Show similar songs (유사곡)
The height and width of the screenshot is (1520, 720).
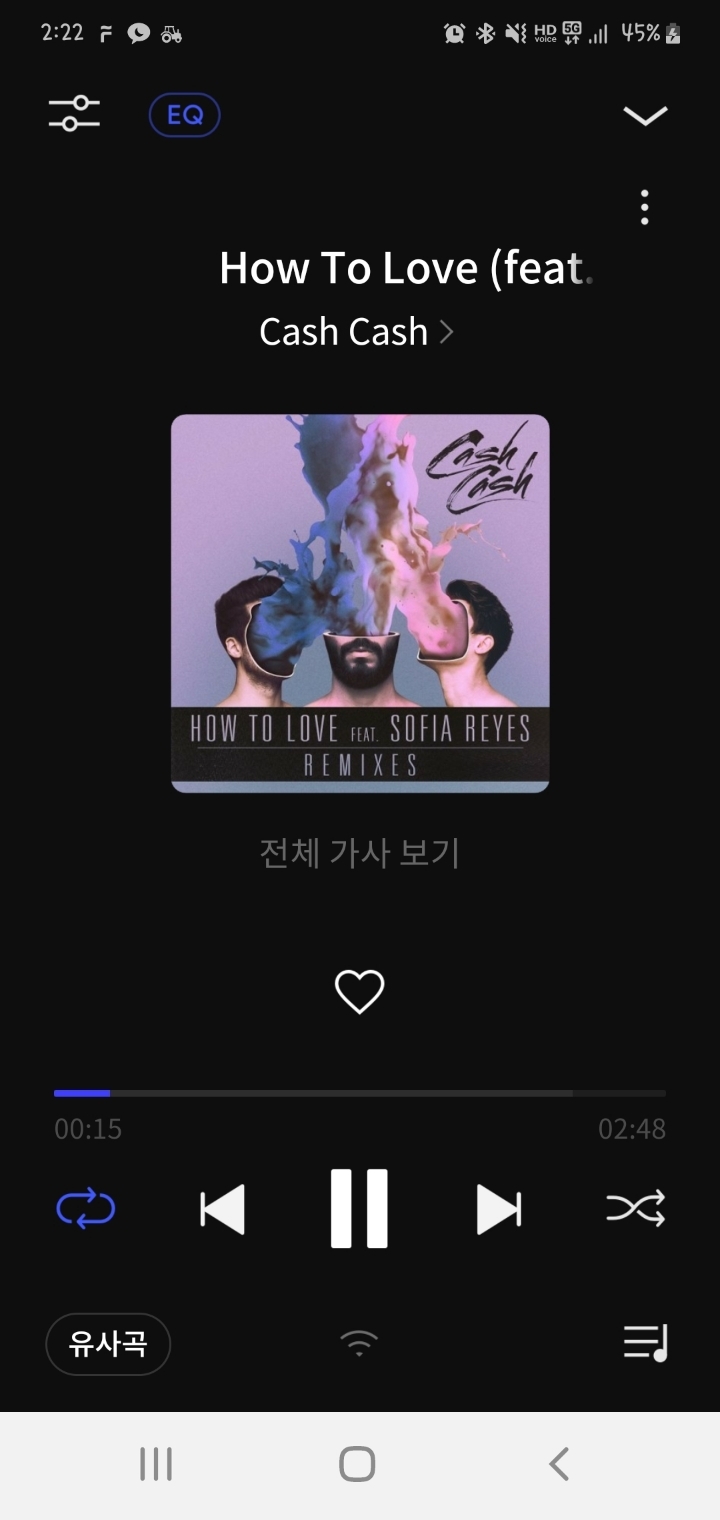click(108, 1344)
